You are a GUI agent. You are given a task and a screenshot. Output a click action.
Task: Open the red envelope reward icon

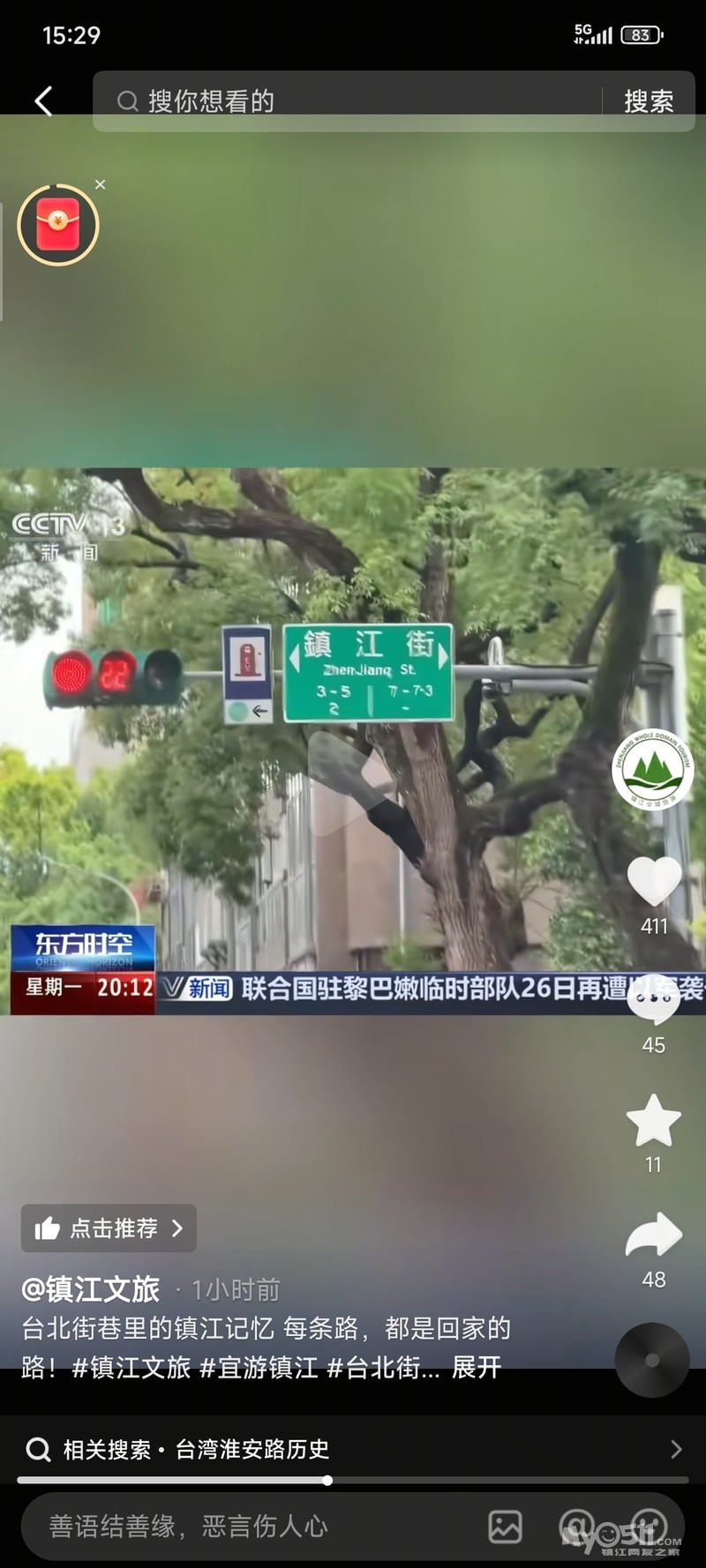[x=58, y=224]
